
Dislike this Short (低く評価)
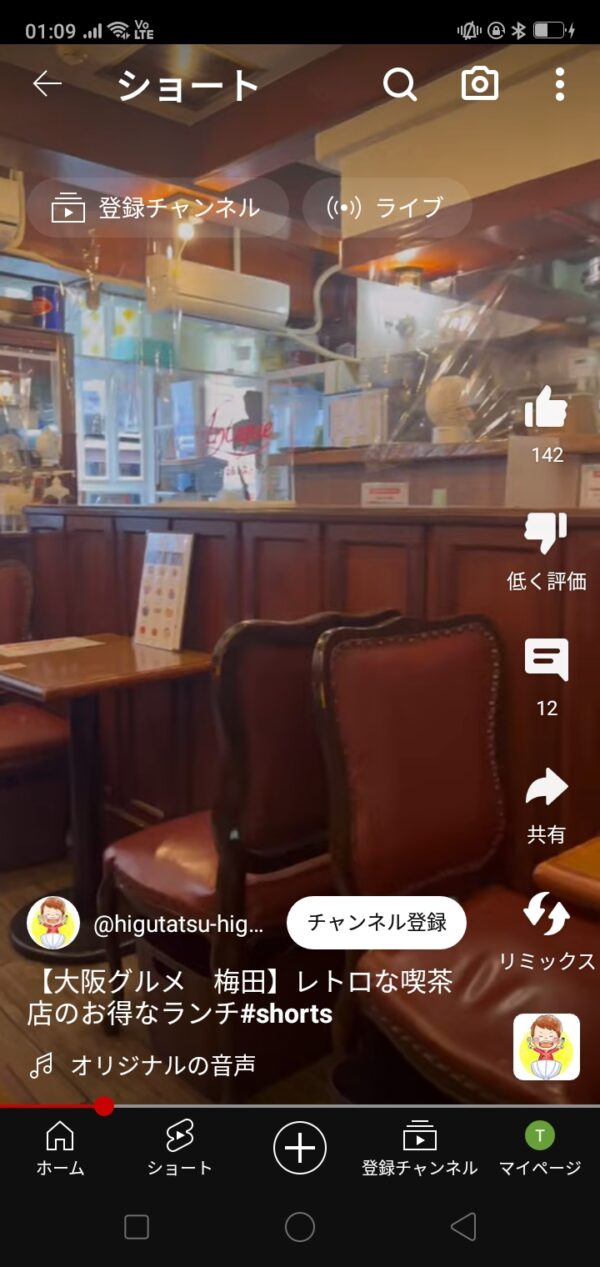546,534
